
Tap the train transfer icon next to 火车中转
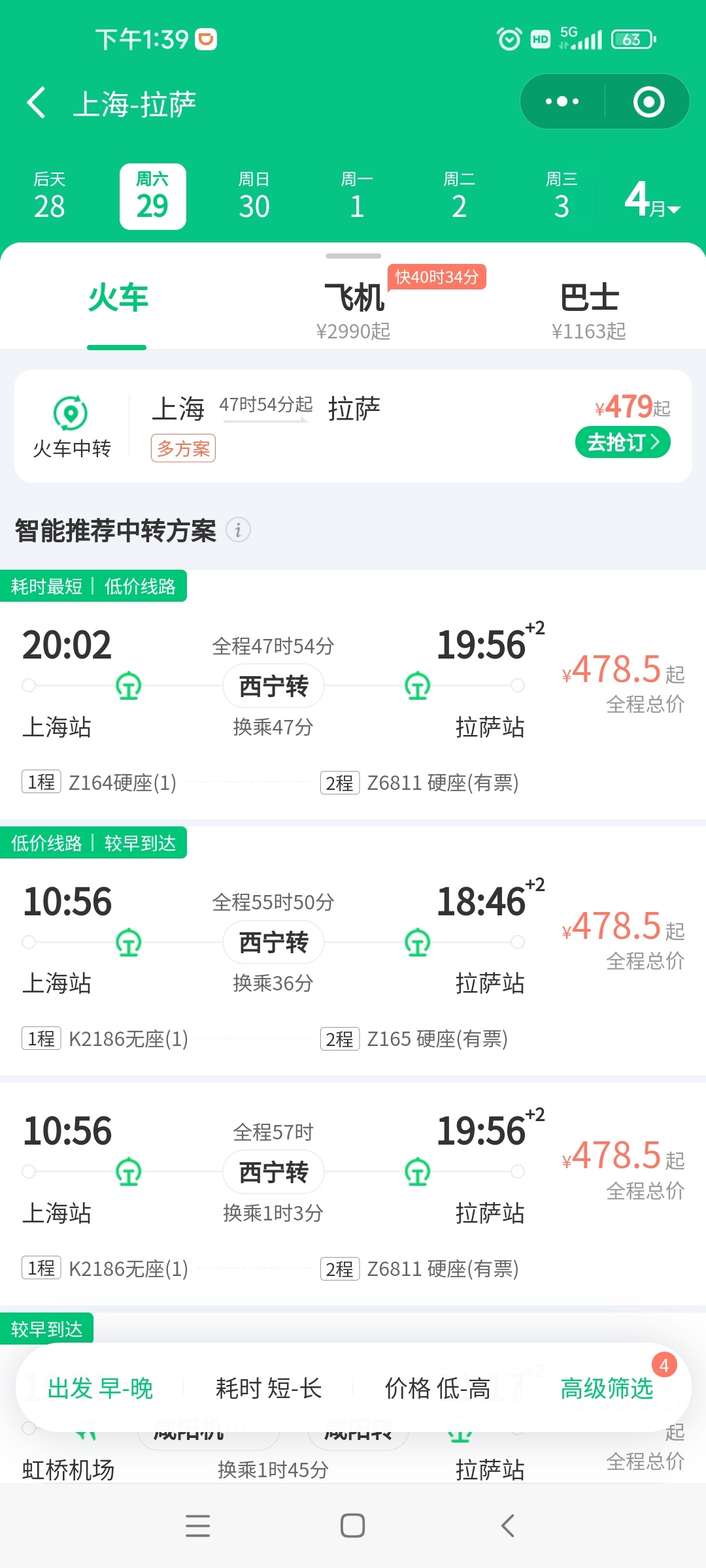pos(70,413)
